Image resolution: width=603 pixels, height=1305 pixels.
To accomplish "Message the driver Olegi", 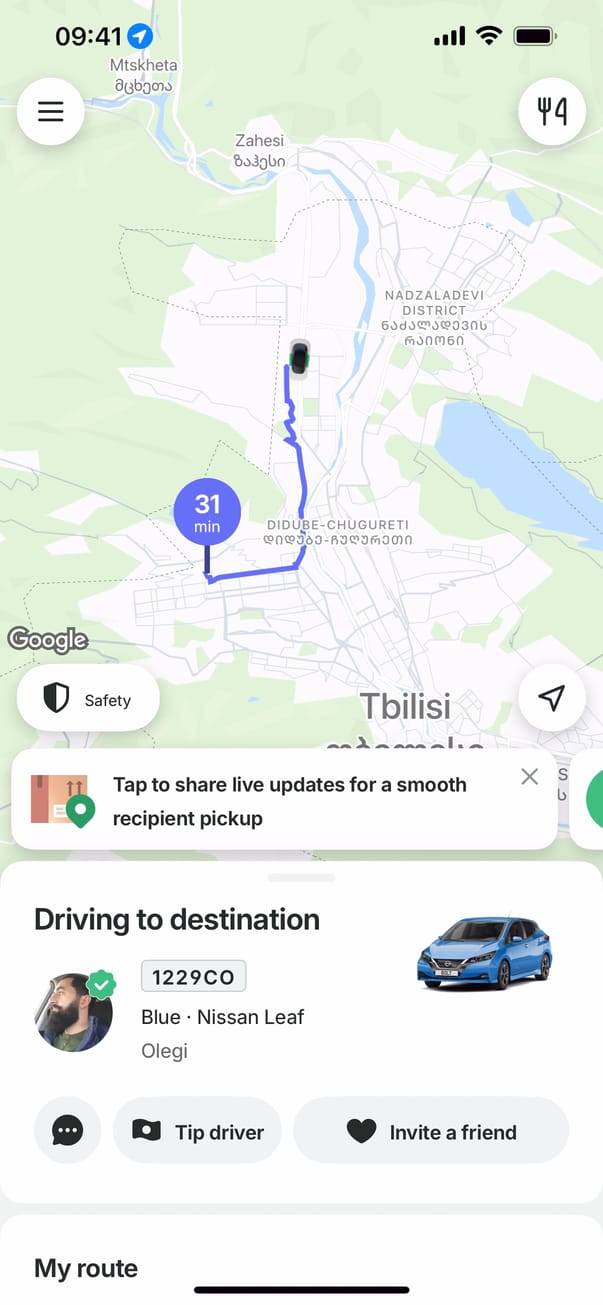I will point(67,1131).
